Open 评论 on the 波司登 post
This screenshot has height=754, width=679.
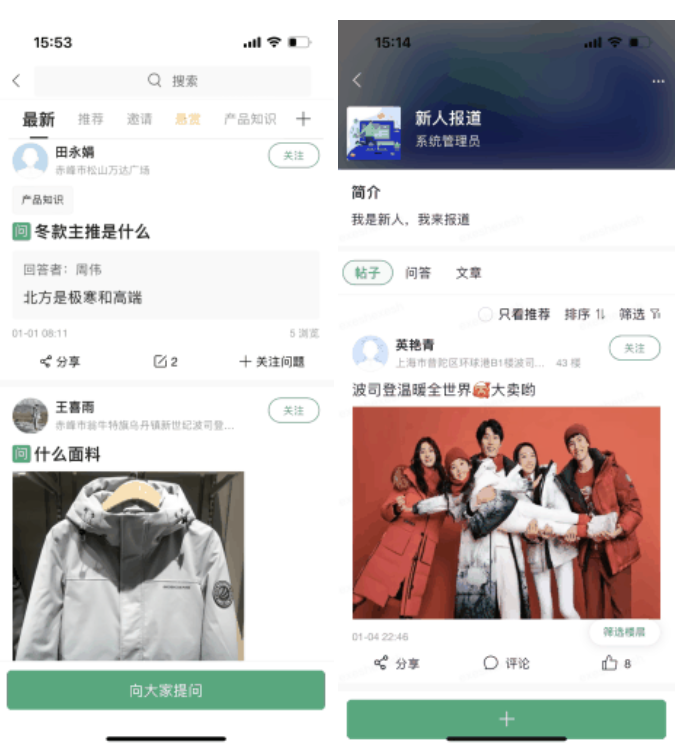click(506, 663)
